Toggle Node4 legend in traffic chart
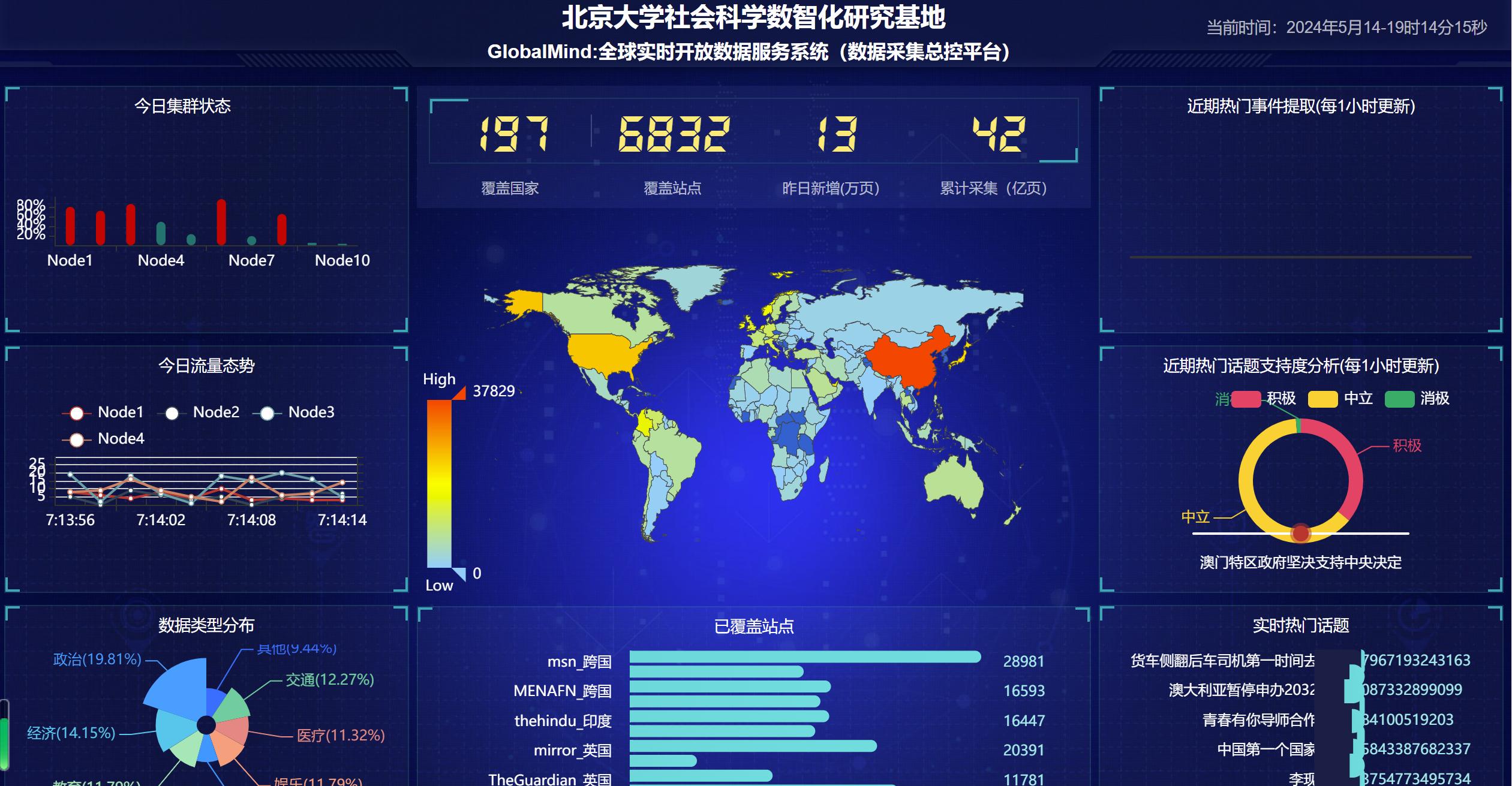Image resolution: width=1512 pixels, height=786 pixels. tap(103, 439)
